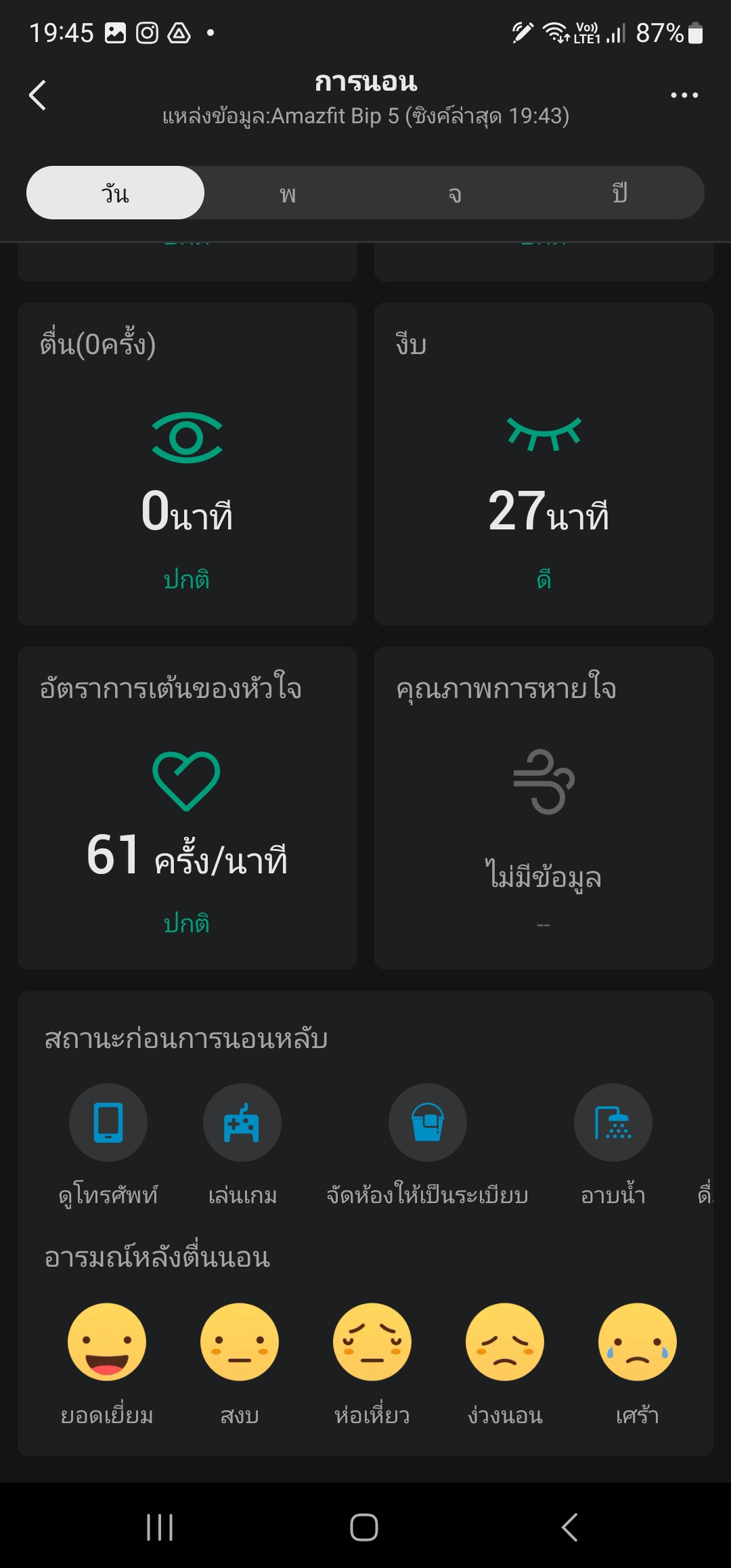Choose the ห่อเหี่ยว wake-up mood

pos(372,1342)
